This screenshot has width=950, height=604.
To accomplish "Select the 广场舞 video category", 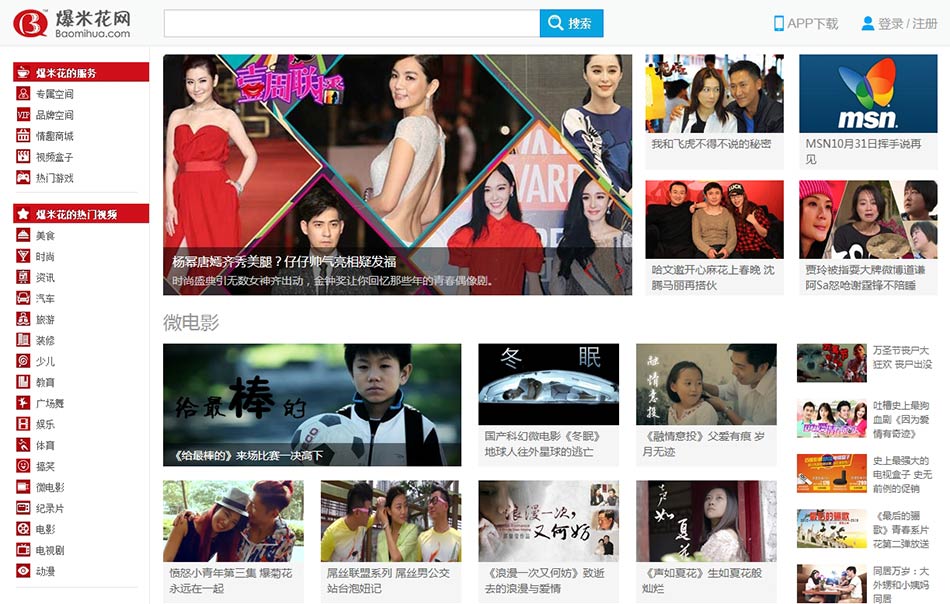I will [50, 403].
